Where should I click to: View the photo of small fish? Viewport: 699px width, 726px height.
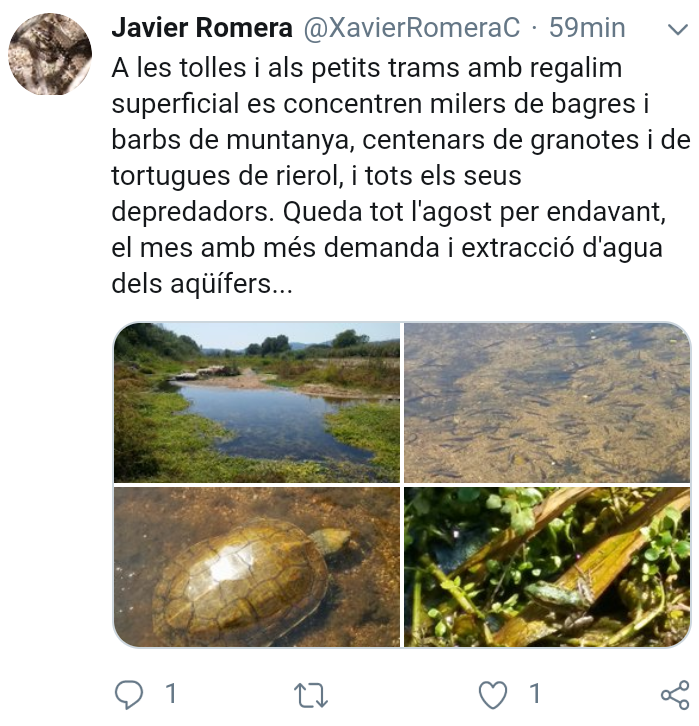pyautogui.click(x=547, y=402)
